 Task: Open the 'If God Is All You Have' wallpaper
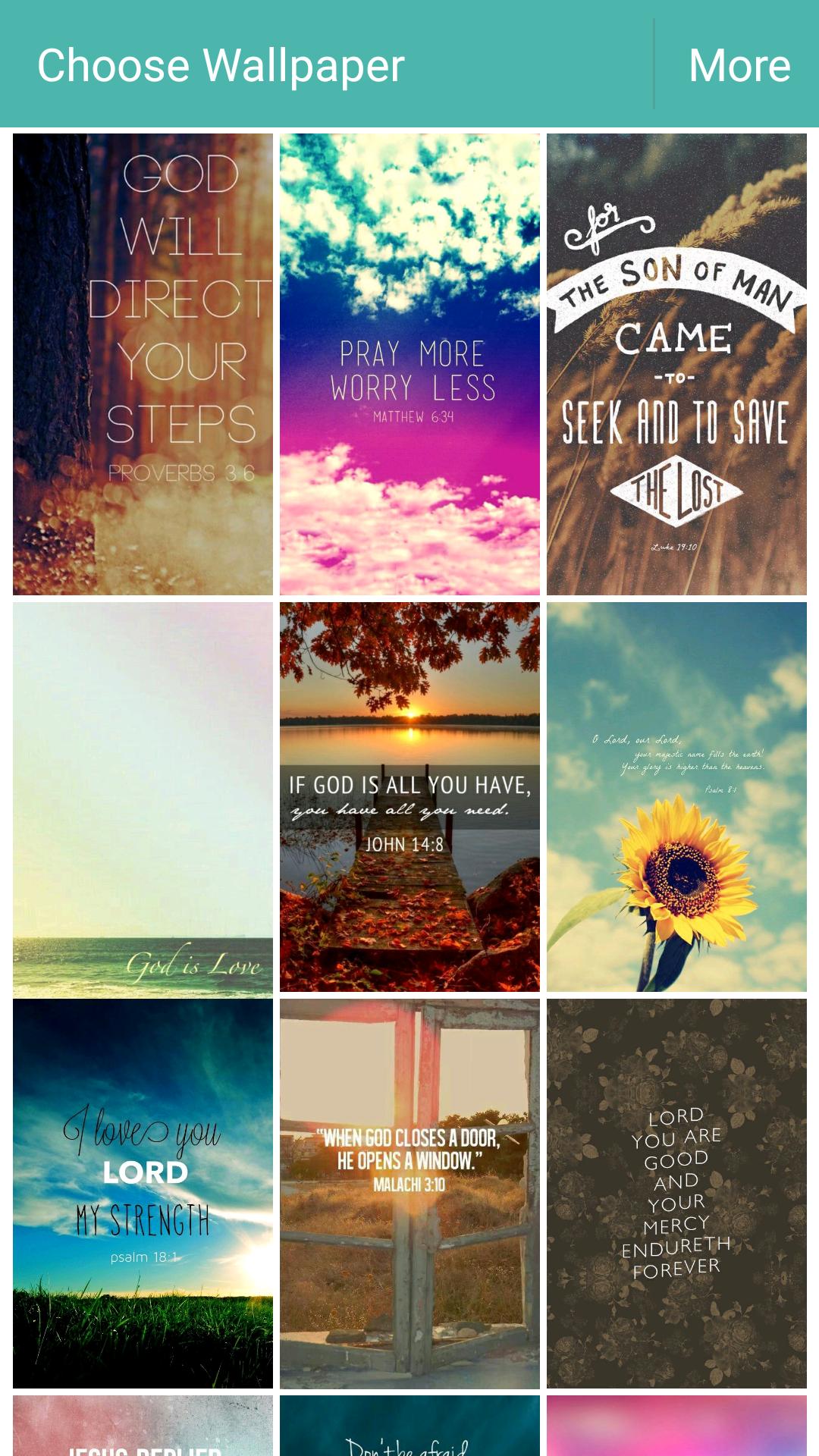point(409,794)
